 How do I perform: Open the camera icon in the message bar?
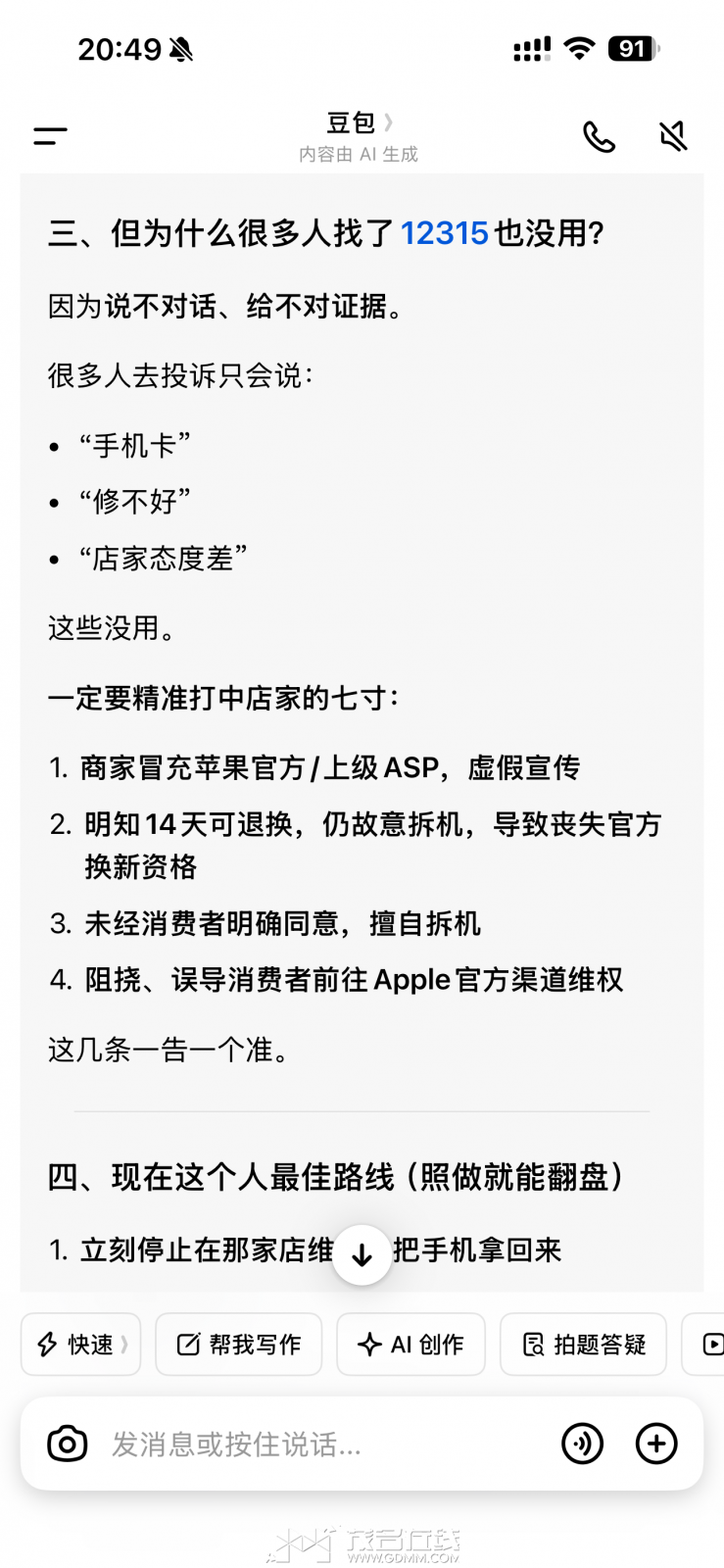tap(67, 1444)
